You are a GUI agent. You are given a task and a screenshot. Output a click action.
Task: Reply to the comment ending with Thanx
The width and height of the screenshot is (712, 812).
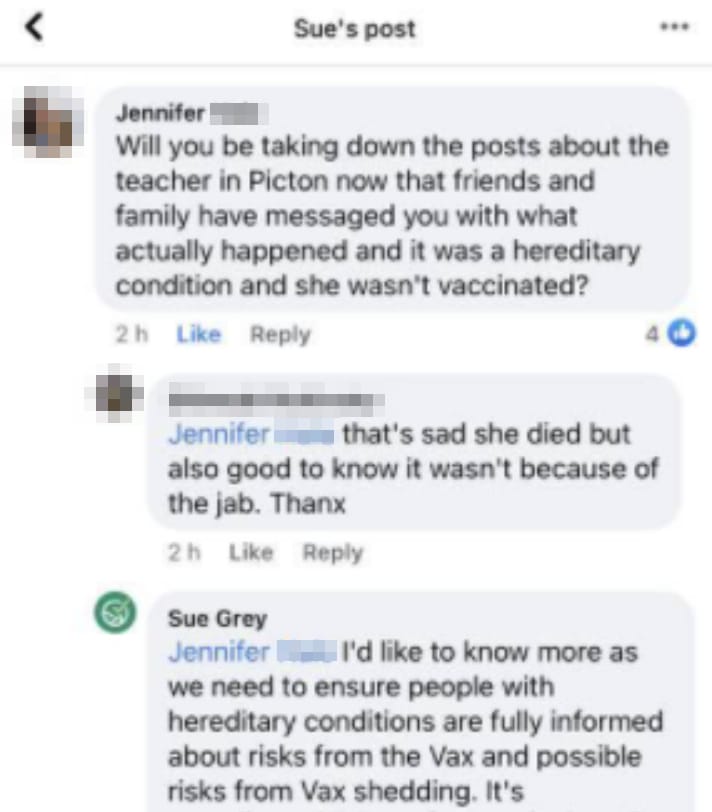pyautogui.click(x=332, y=552)
